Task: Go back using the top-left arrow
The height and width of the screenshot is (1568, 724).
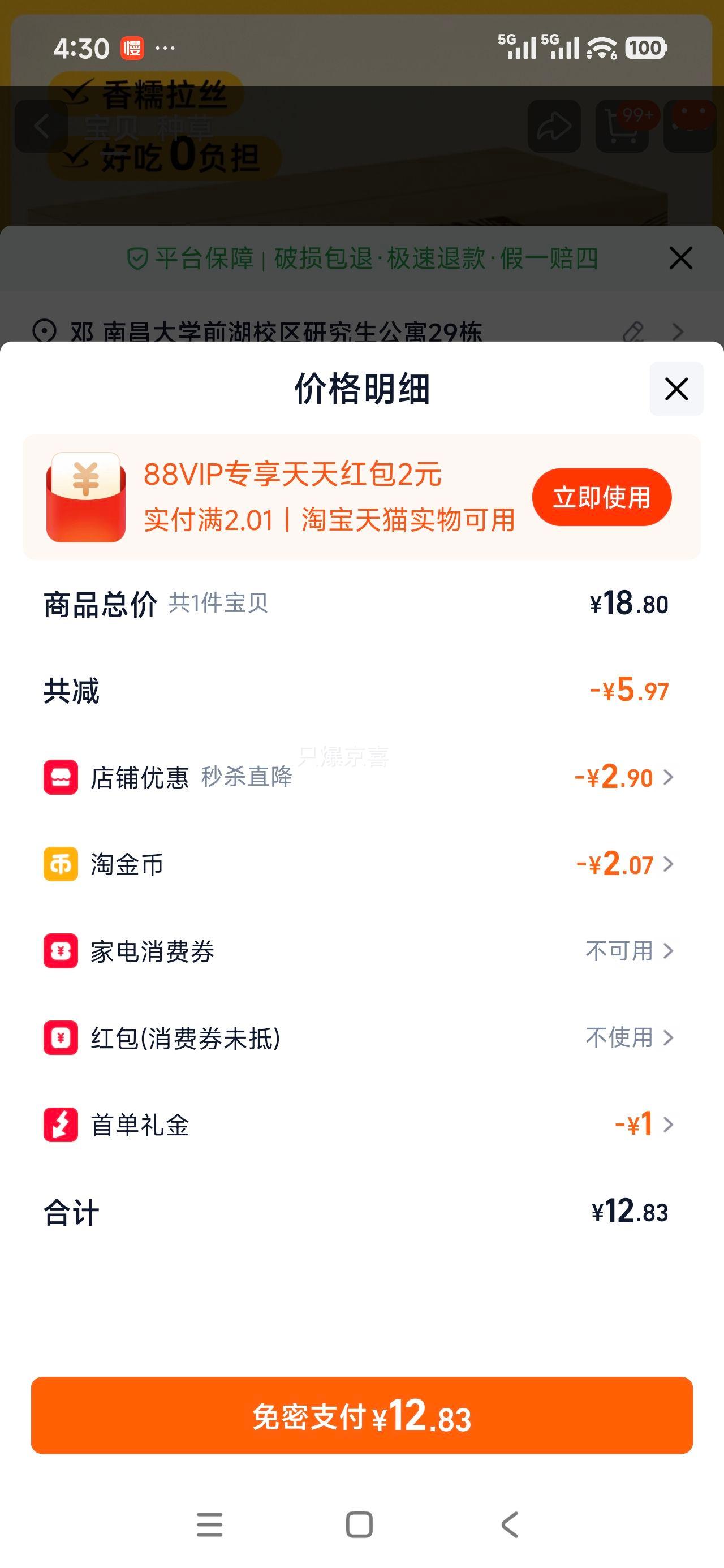Action: click(42, 126)
